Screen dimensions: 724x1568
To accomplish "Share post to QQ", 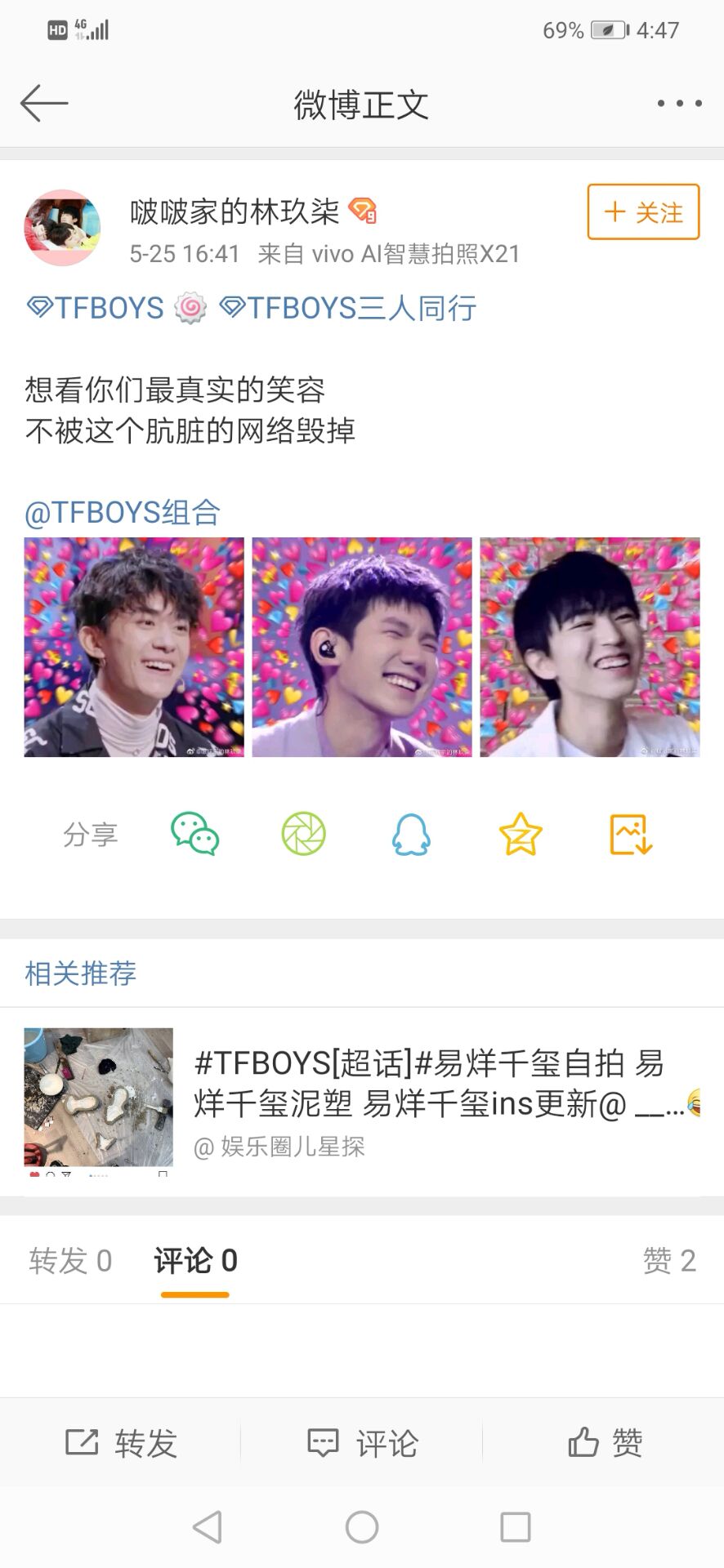I will (411, 834).
